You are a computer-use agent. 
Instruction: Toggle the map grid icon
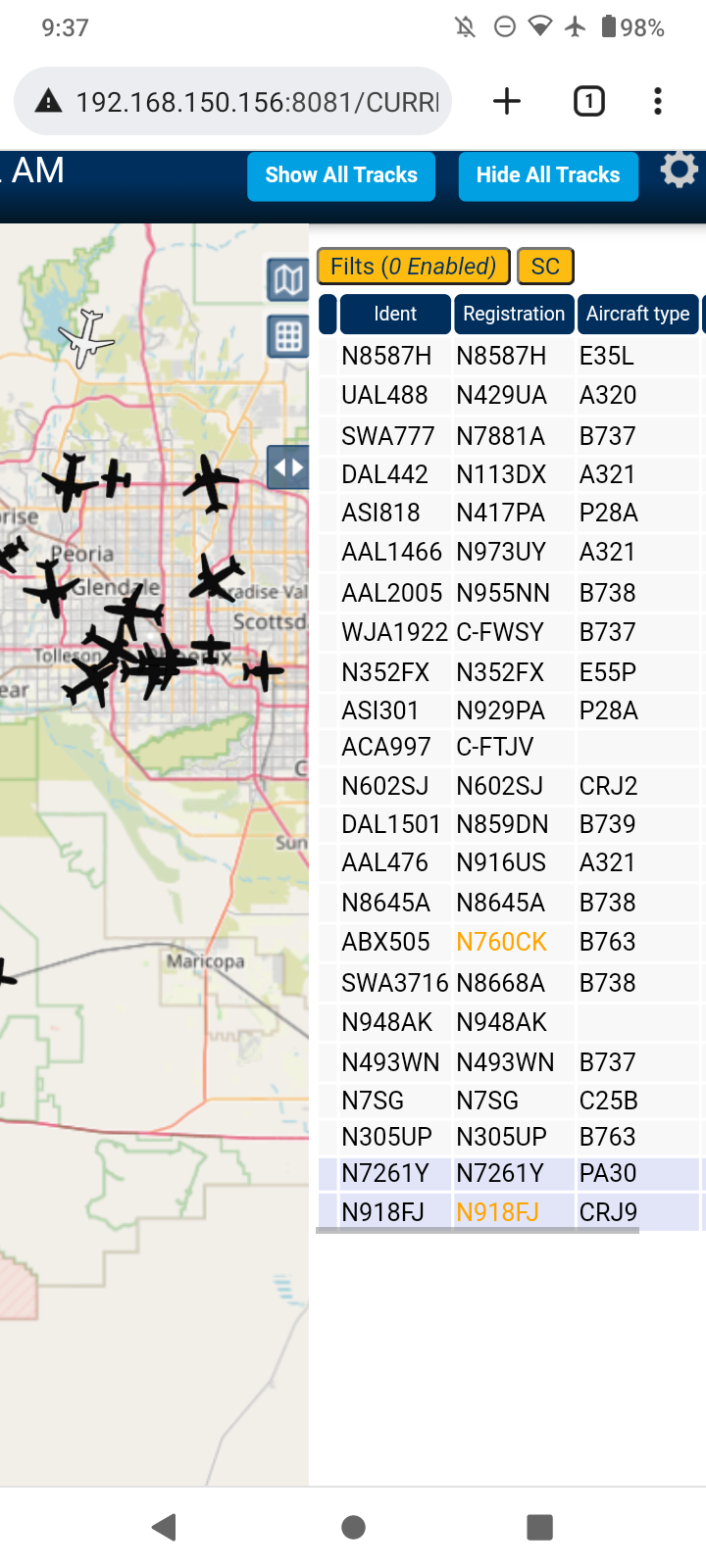pos(288,337)
